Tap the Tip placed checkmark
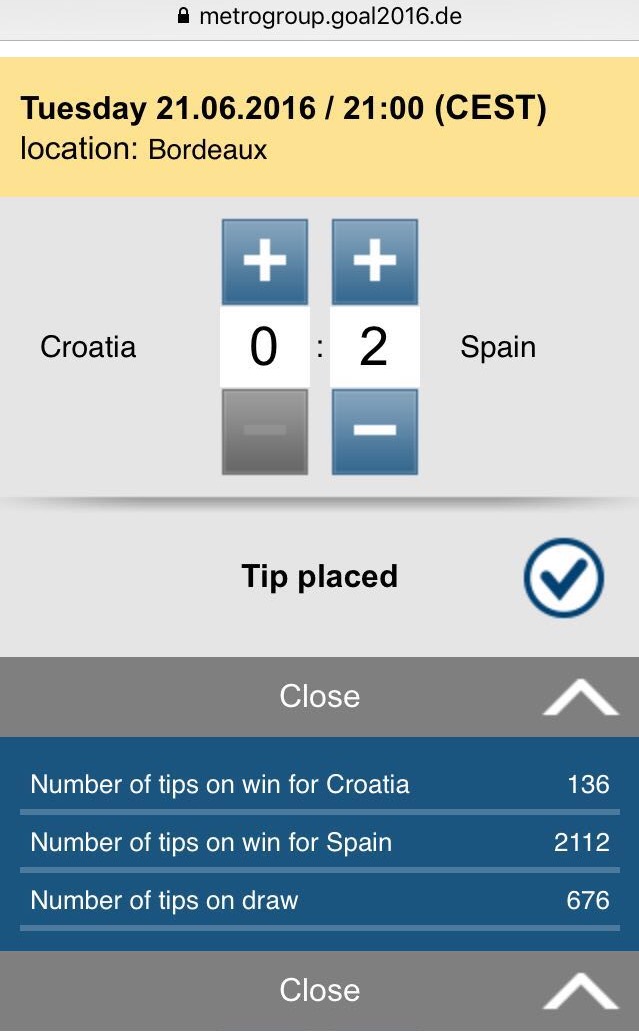 (563, 577)
